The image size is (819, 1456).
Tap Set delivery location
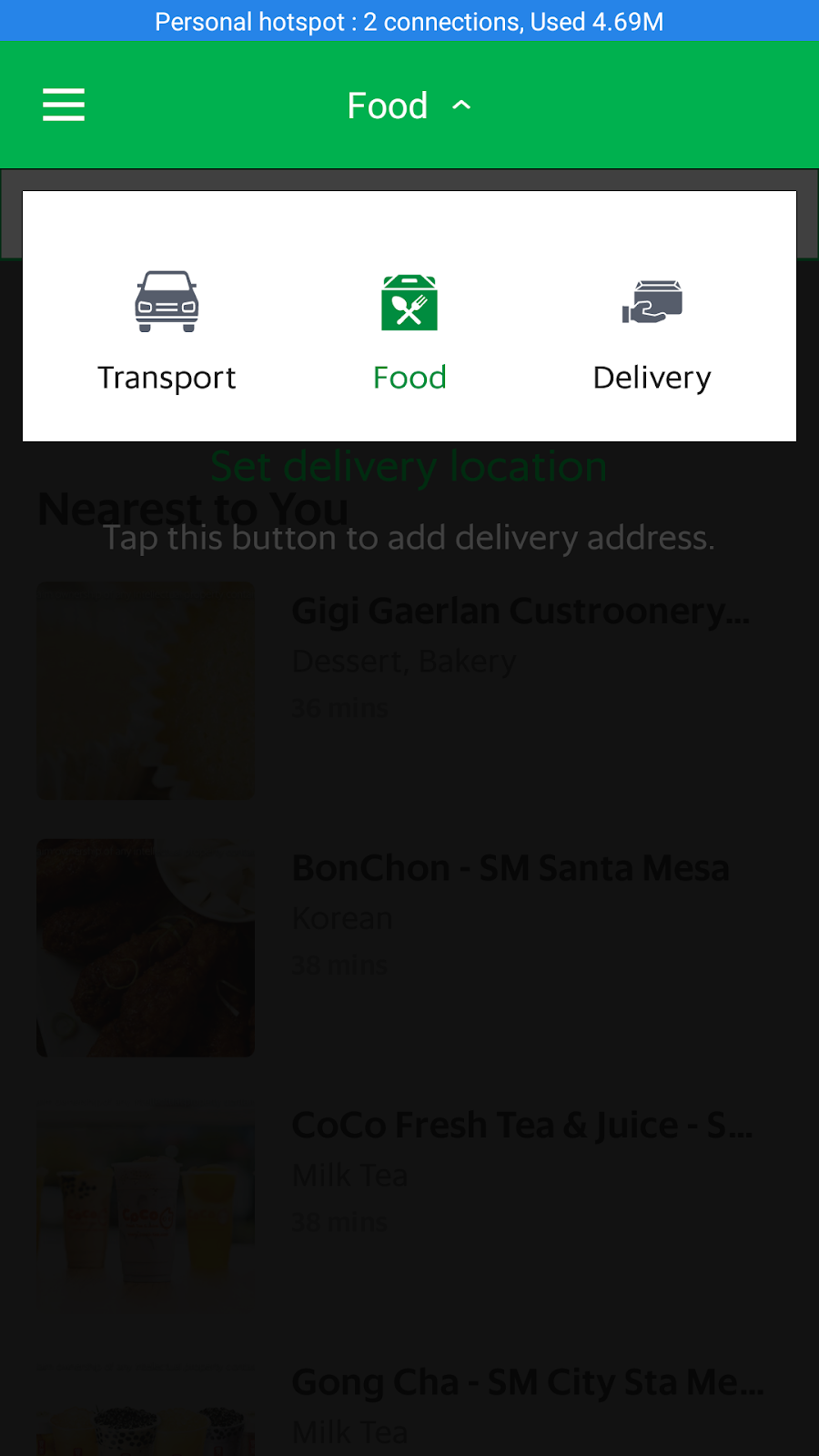pyautogui.click(x=409, y=467)
